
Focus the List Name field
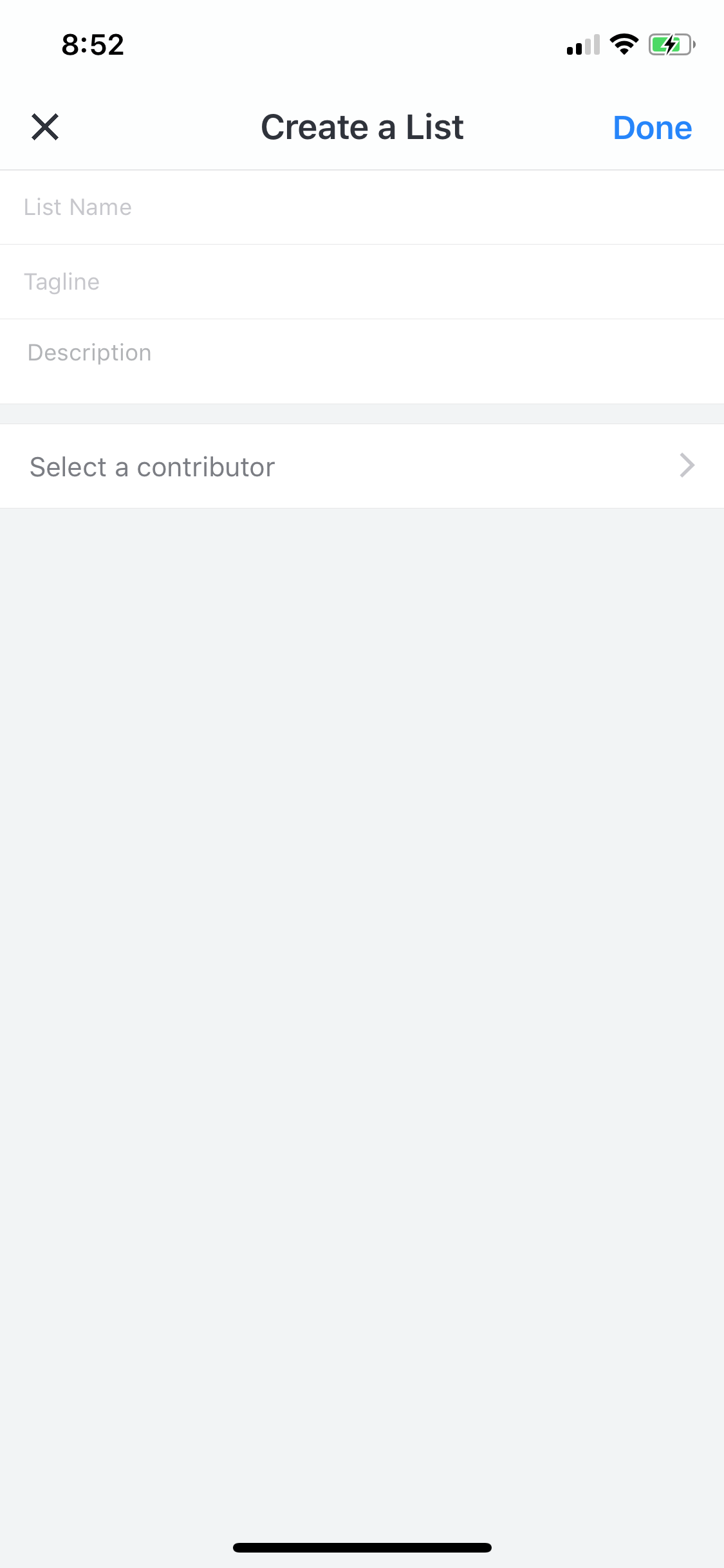pyautogui.click(x=362, y=207)
